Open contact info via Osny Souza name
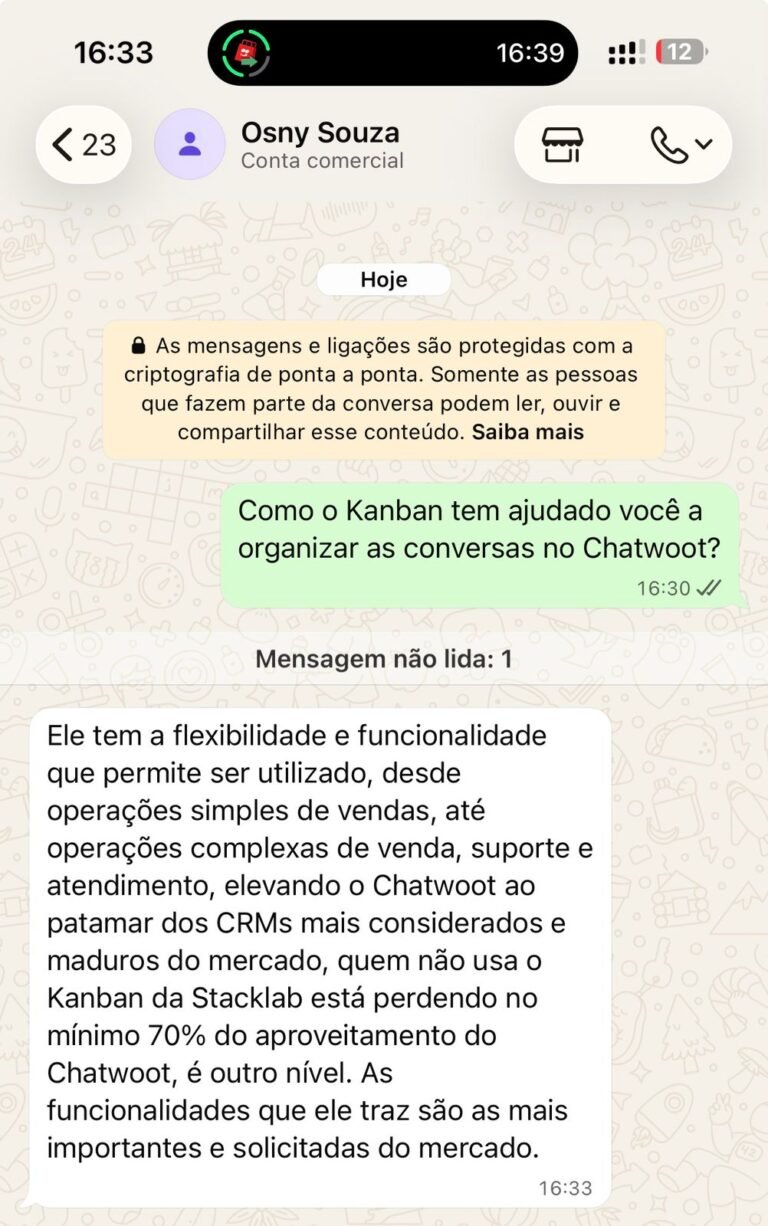This screenshot has width=768, height=1226. (x=322, y=131)
